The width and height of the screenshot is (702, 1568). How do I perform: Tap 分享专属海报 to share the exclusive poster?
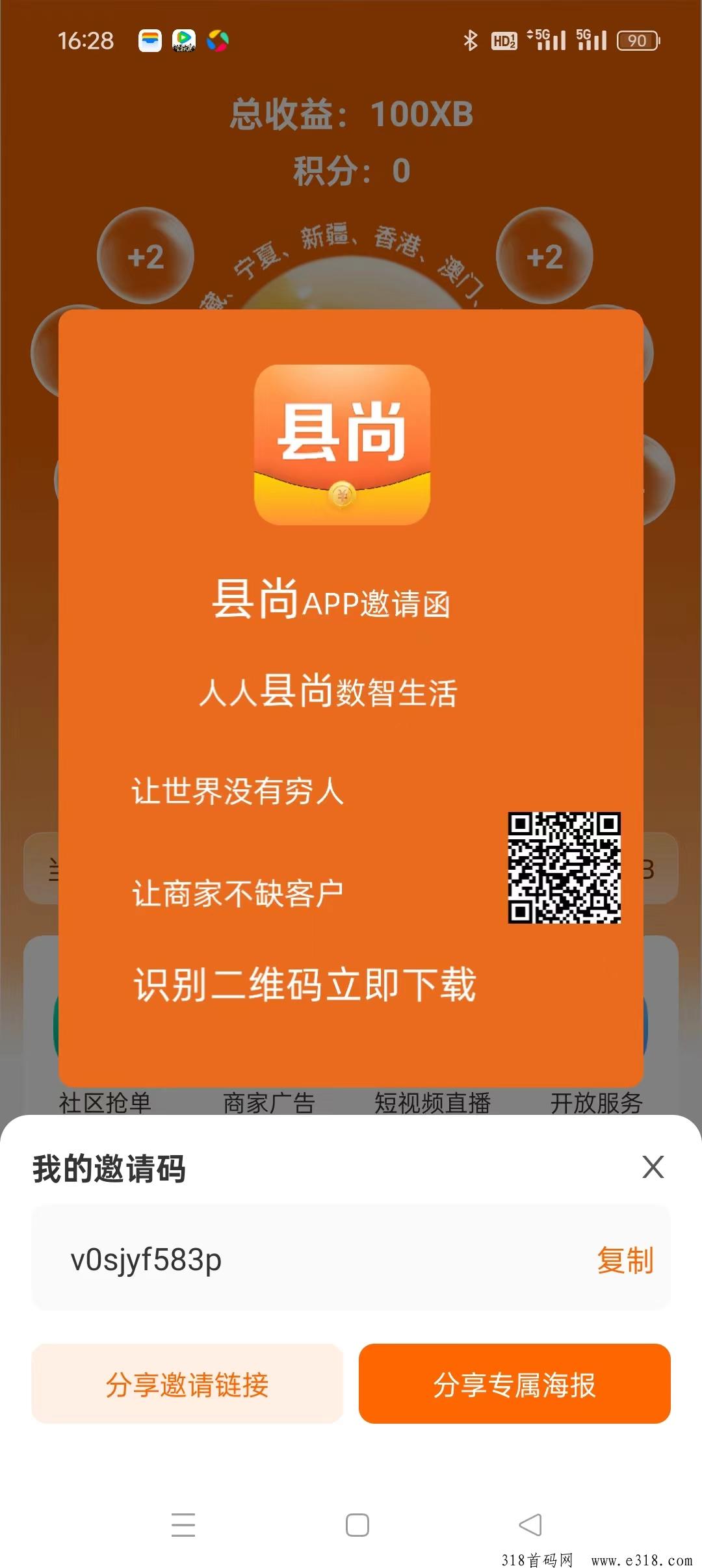(x=514, y=1384)
